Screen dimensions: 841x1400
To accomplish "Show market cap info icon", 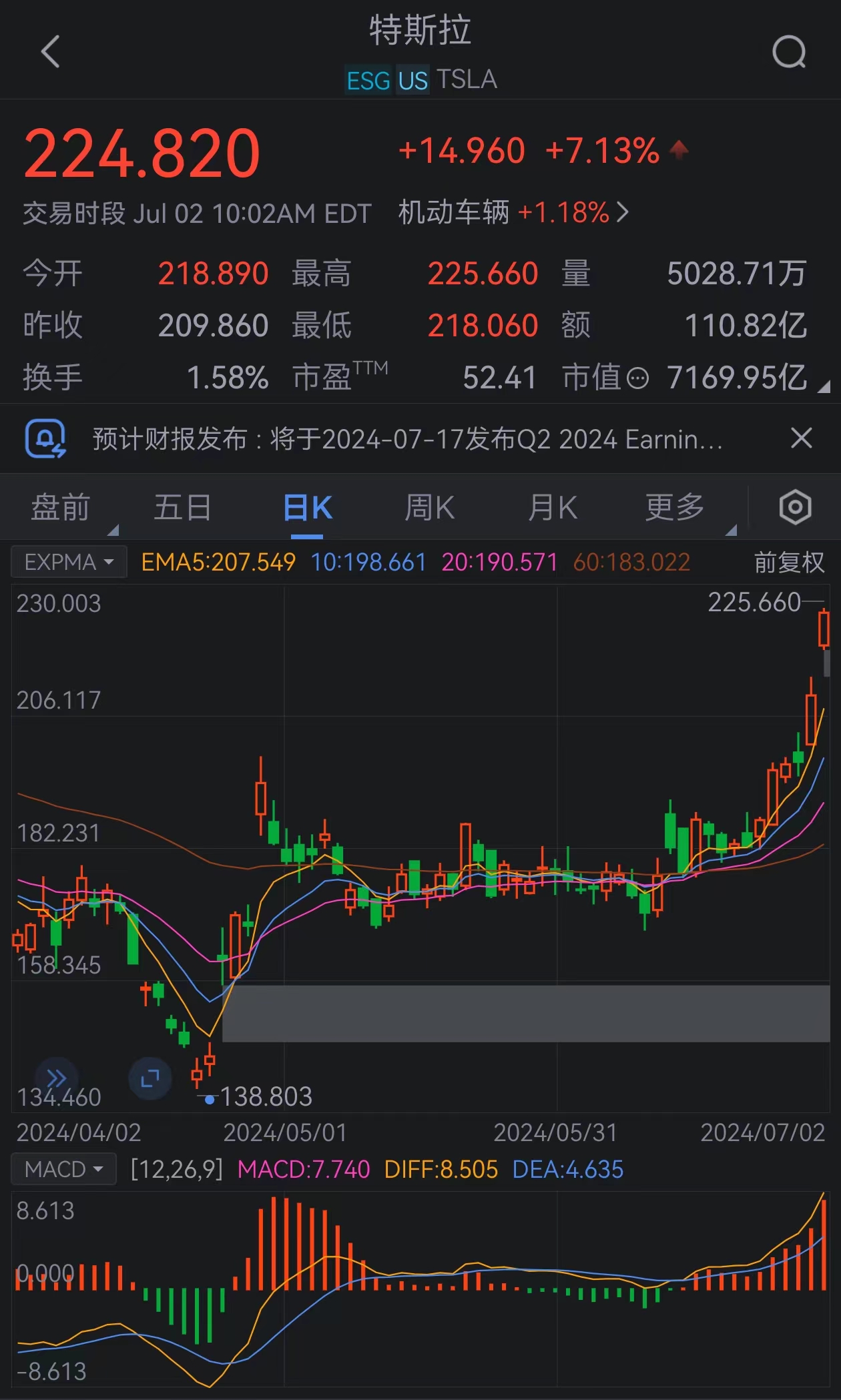I will click(638, 378).
